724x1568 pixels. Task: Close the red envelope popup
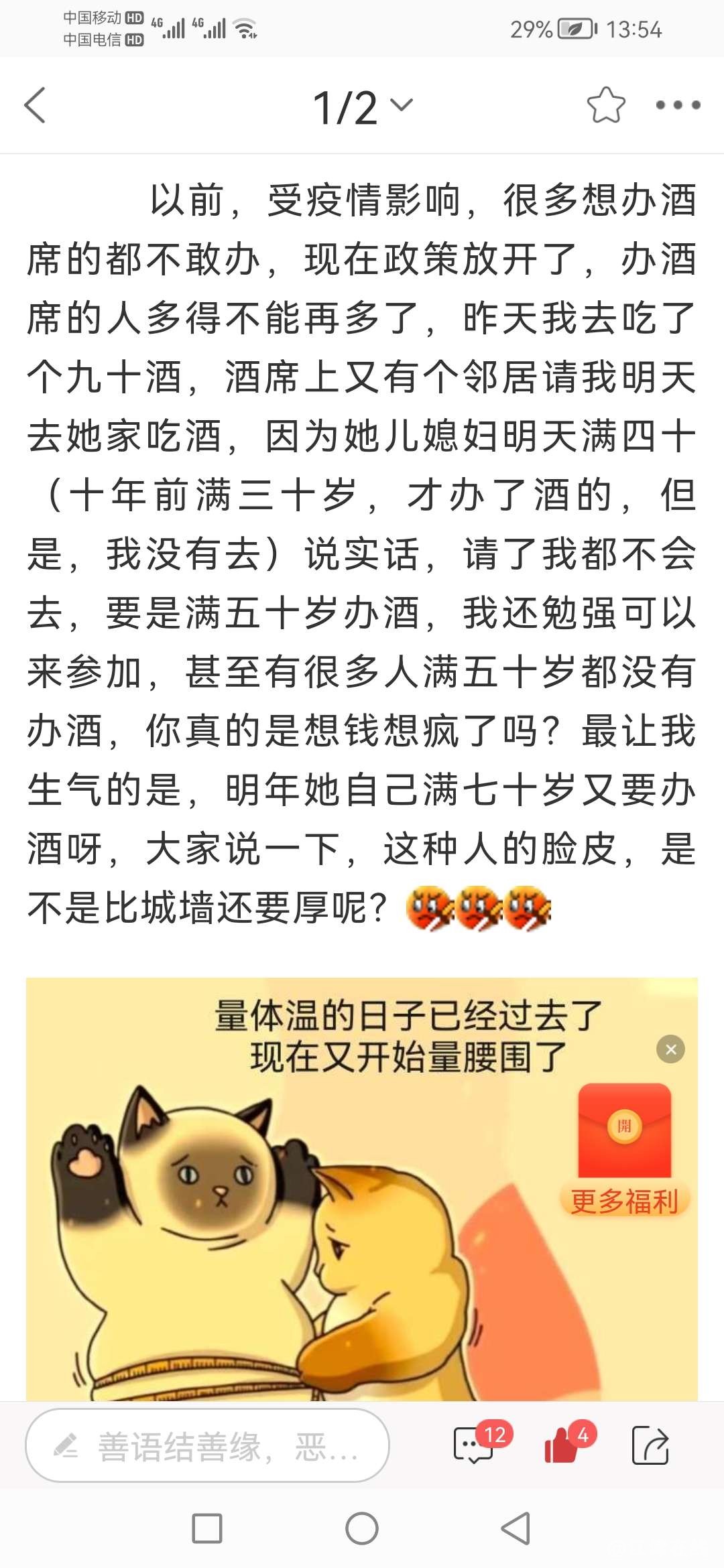(670, 1049)
